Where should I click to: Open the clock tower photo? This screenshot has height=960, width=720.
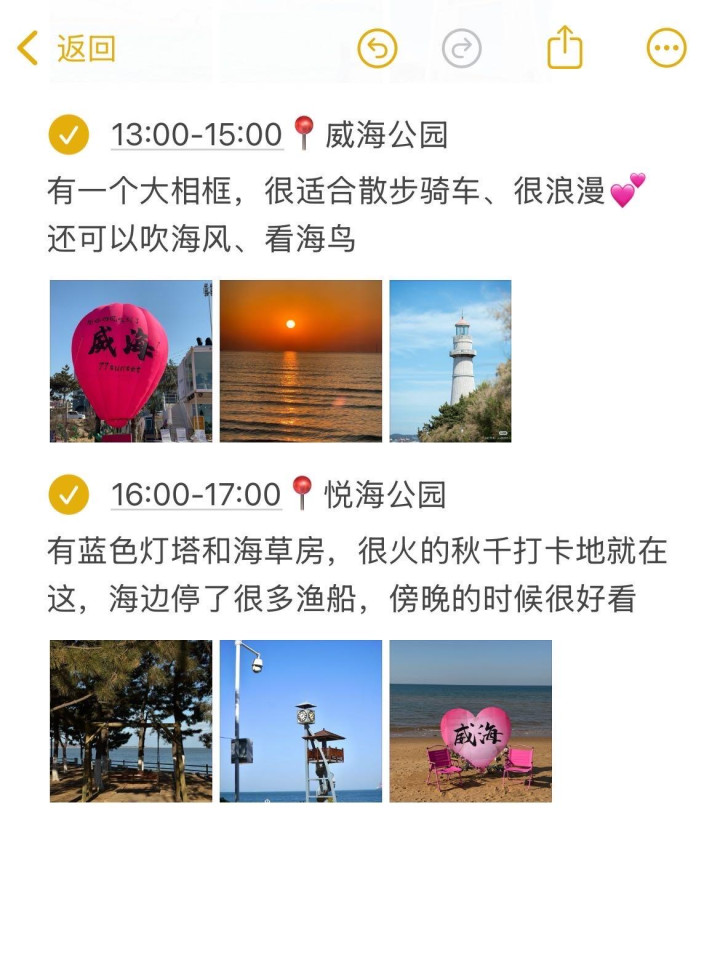[301, 721]
